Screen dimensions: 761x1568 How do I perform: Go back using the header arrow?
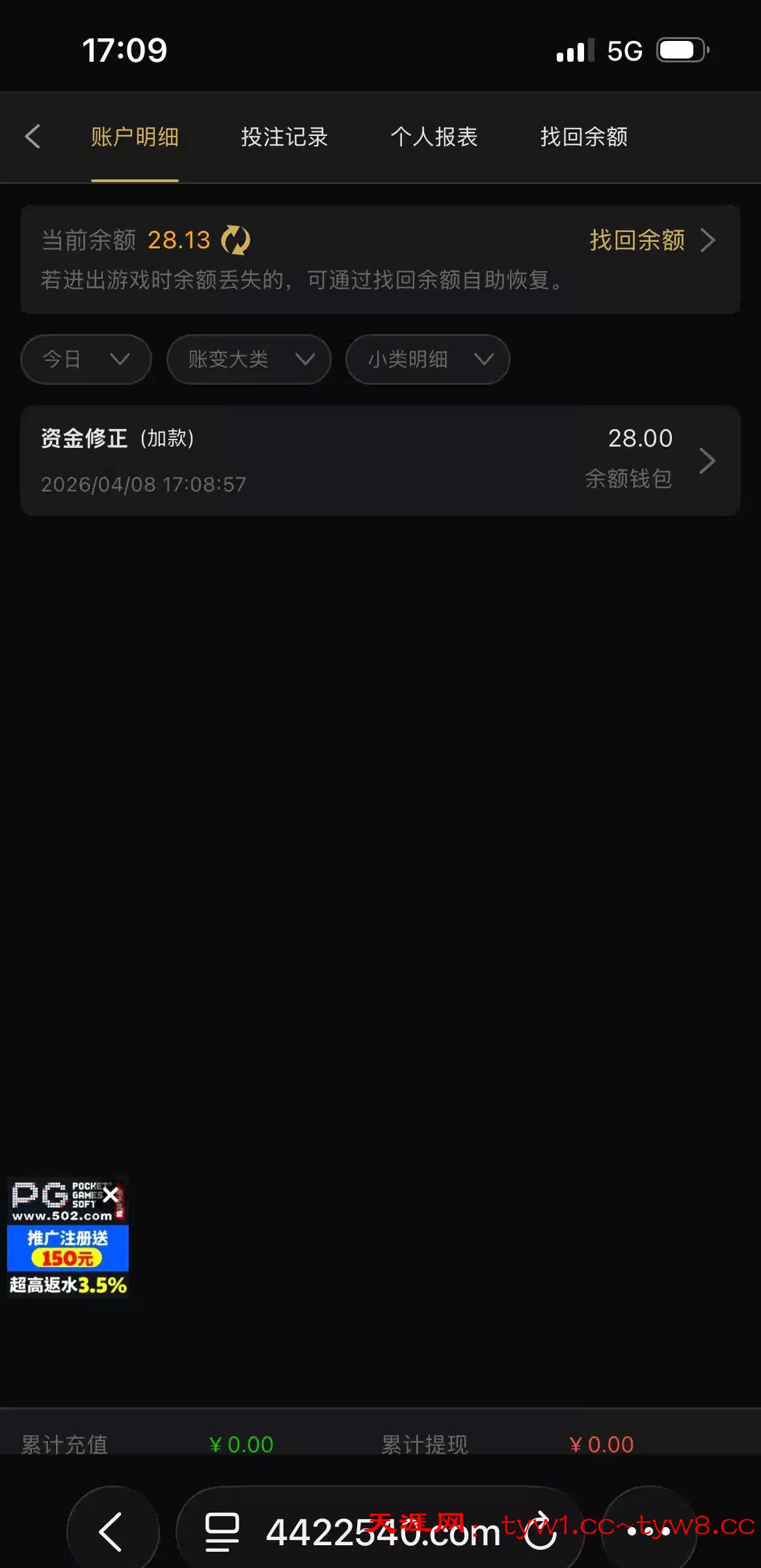click(33, 137)
